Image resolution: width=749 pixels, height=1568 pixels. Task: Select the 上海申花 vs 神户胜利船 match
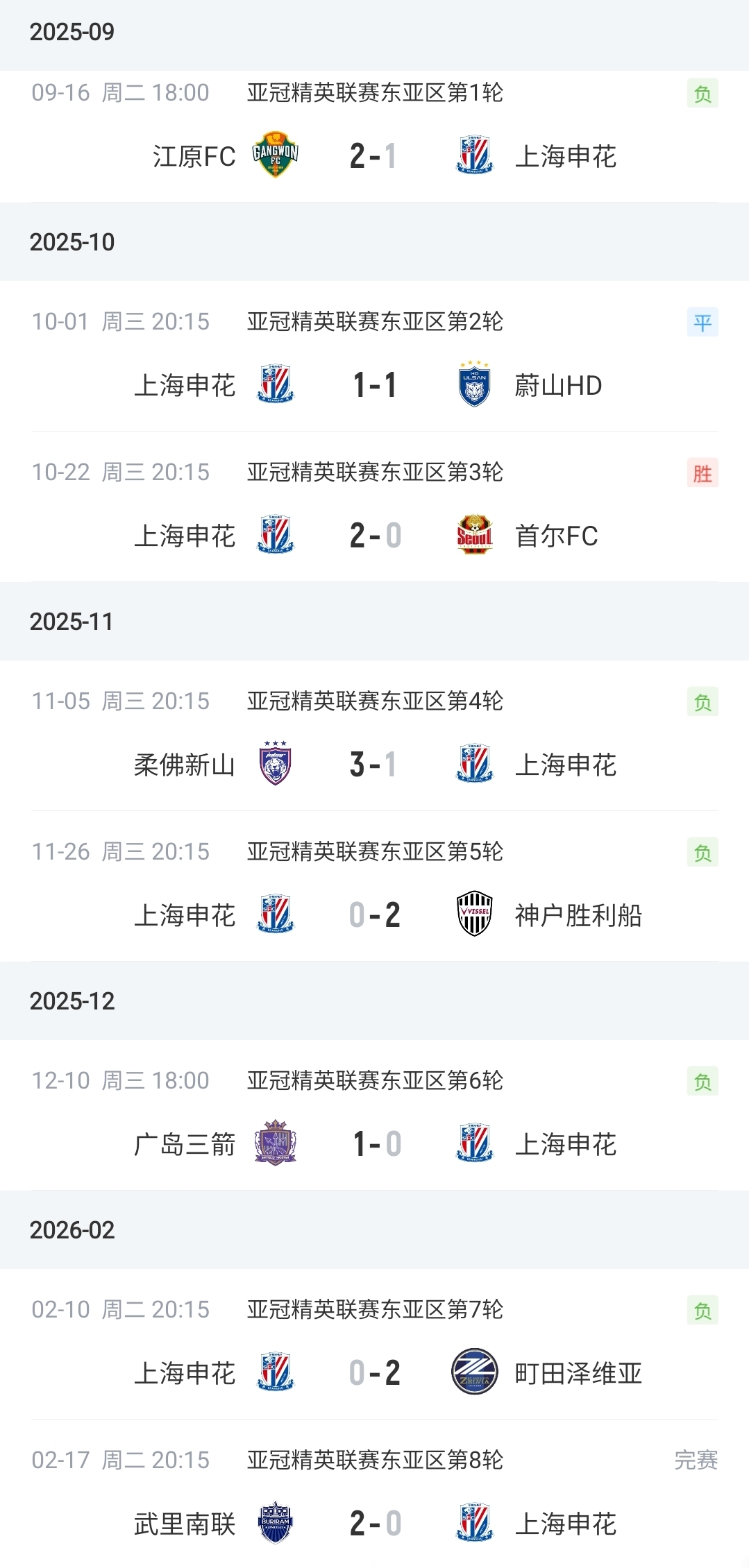(374, 915)
